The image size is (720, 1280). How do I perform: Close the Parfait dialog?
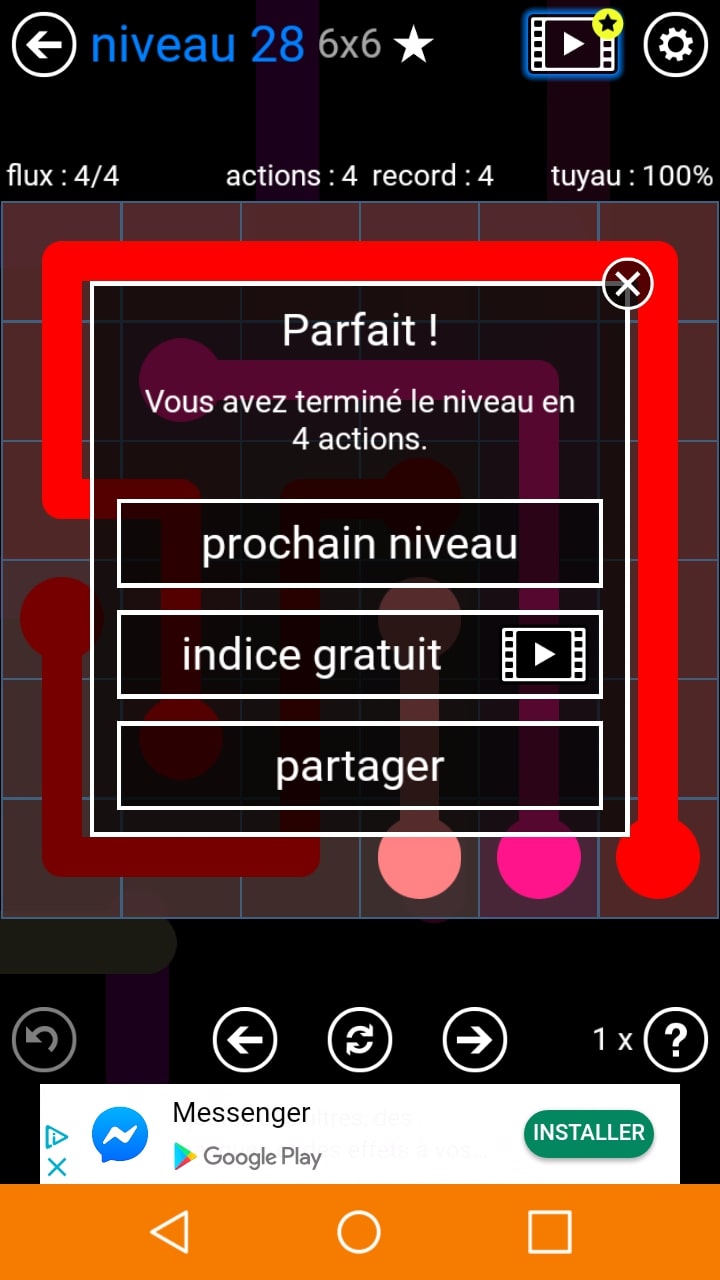(627, 285)
